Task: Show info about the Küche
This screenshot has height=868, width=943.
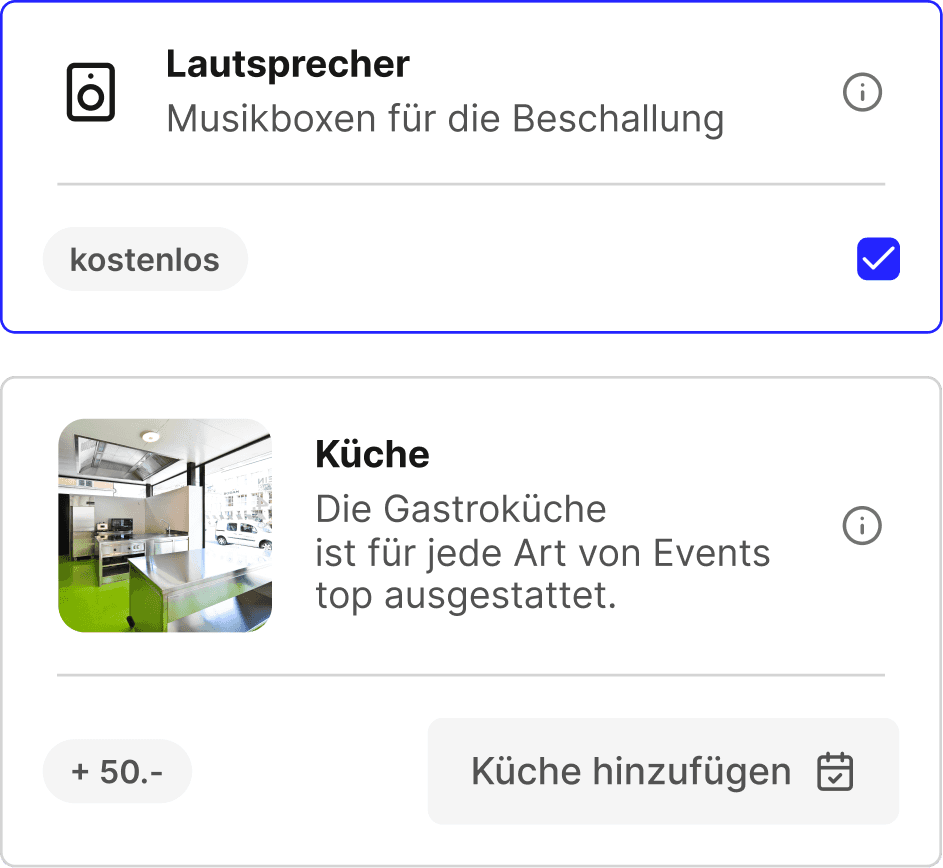Action: point(862,525)
